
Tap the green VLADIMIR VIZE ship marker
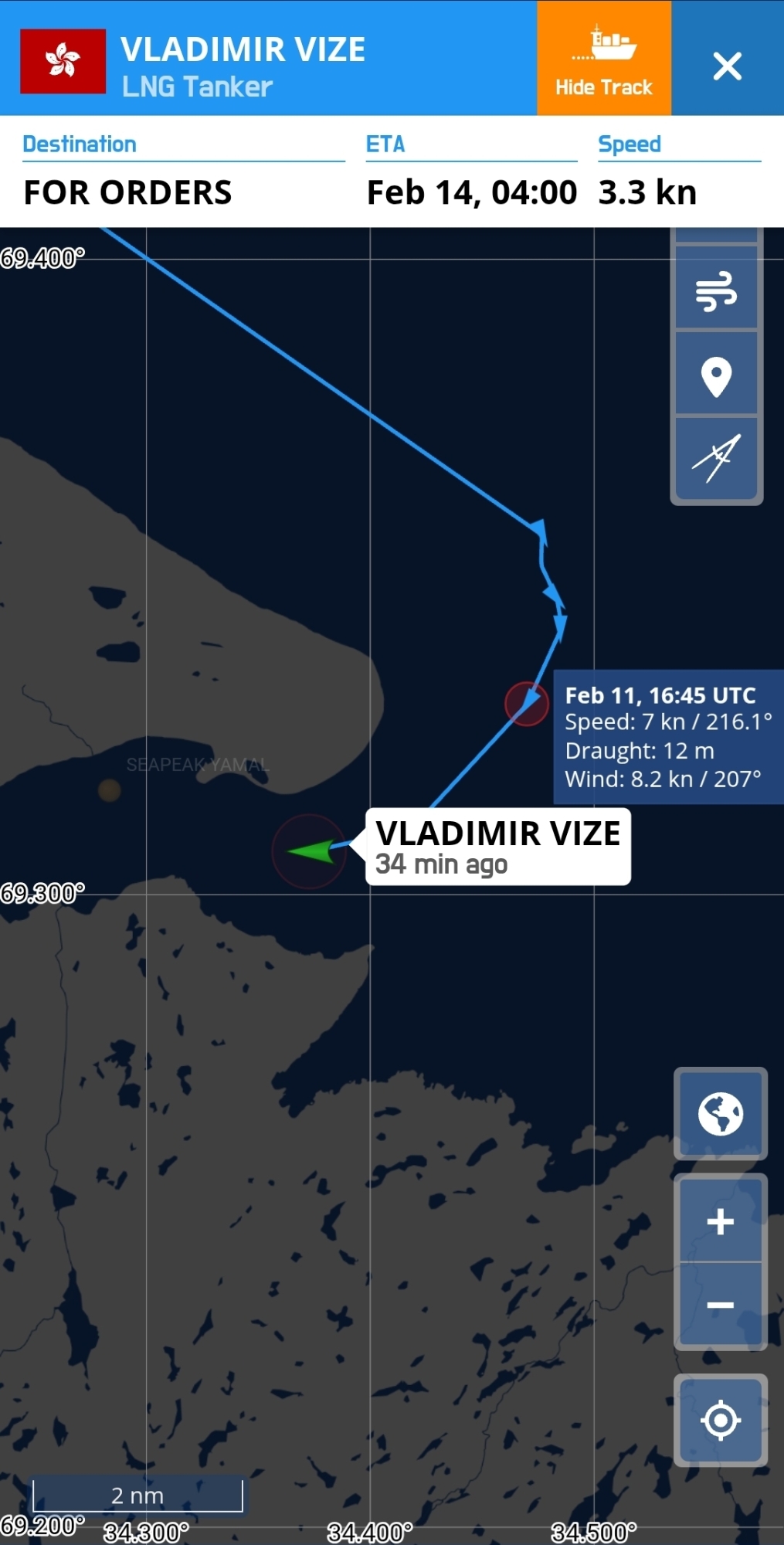pyautogui.click(x=311, y=851)
